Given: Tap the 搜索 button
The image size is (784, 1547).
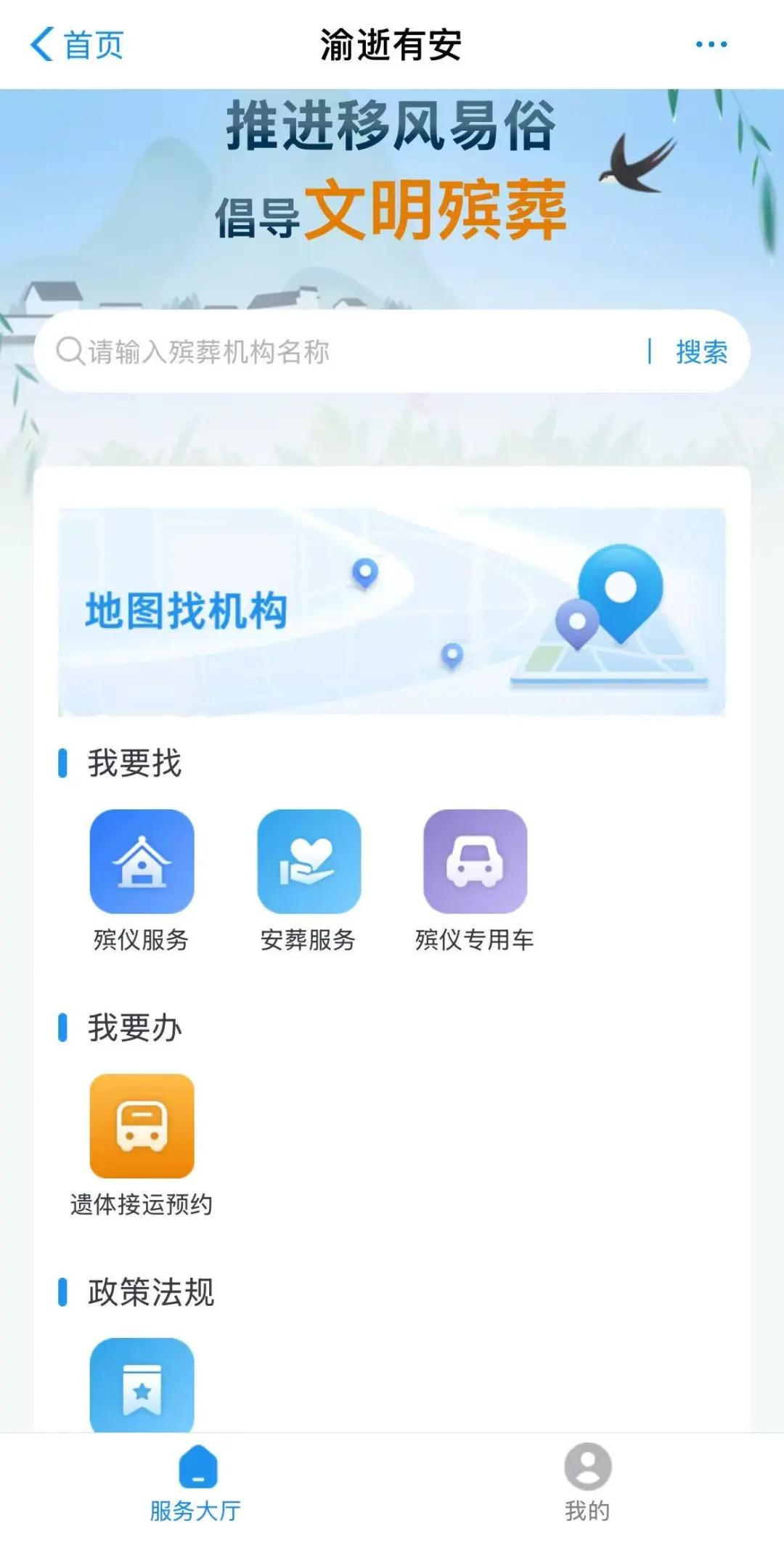Looking at the screenshot, I should pos(701,352).
